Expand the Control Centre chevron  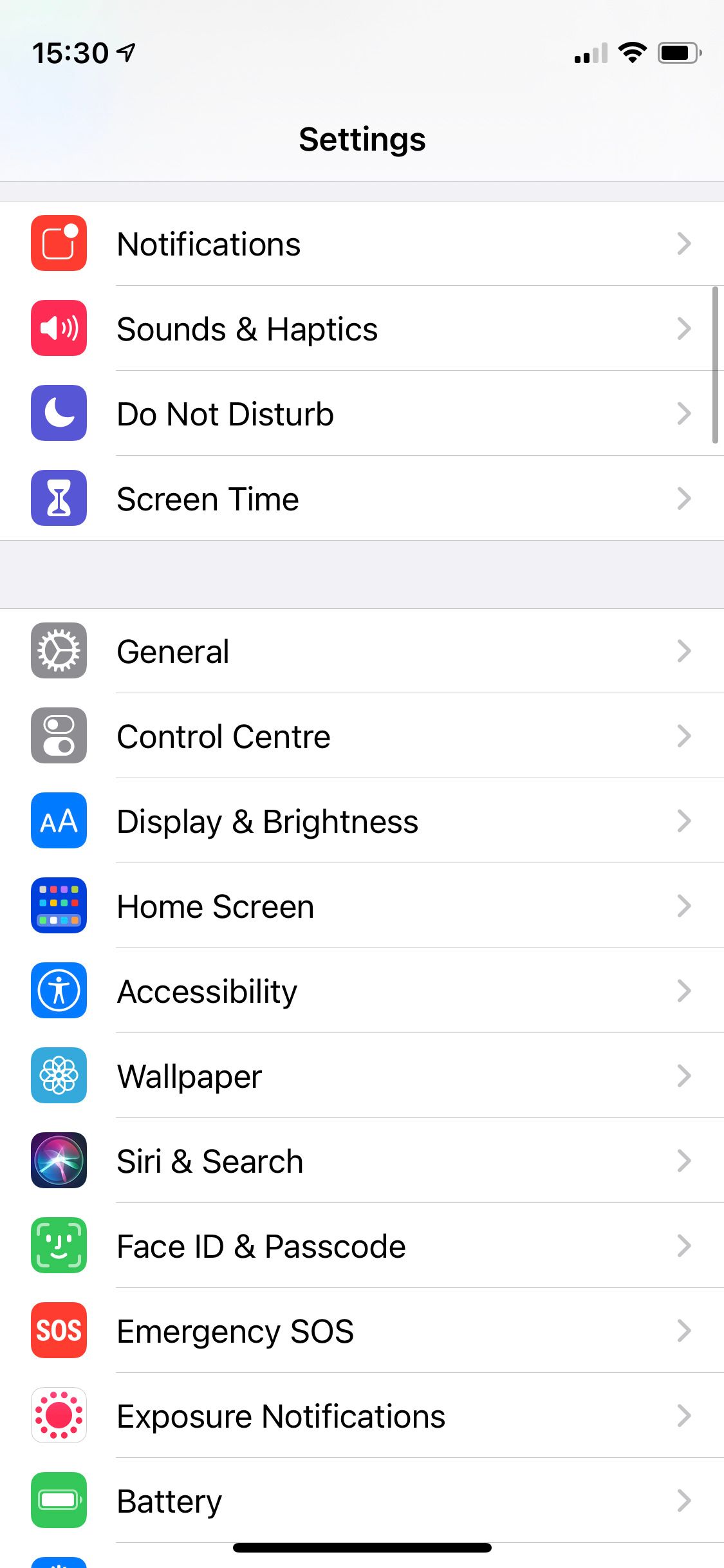pos(684,736)
